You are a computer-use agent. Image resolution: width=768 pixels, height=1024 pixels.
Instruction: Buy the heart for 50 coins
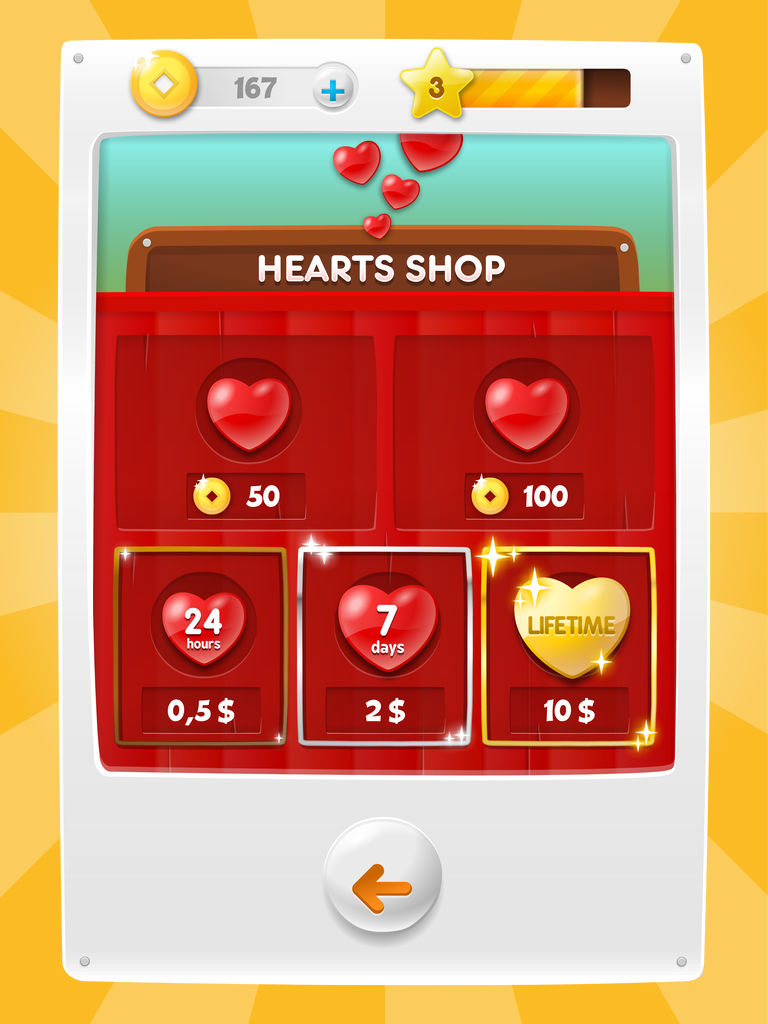(246, 432)
